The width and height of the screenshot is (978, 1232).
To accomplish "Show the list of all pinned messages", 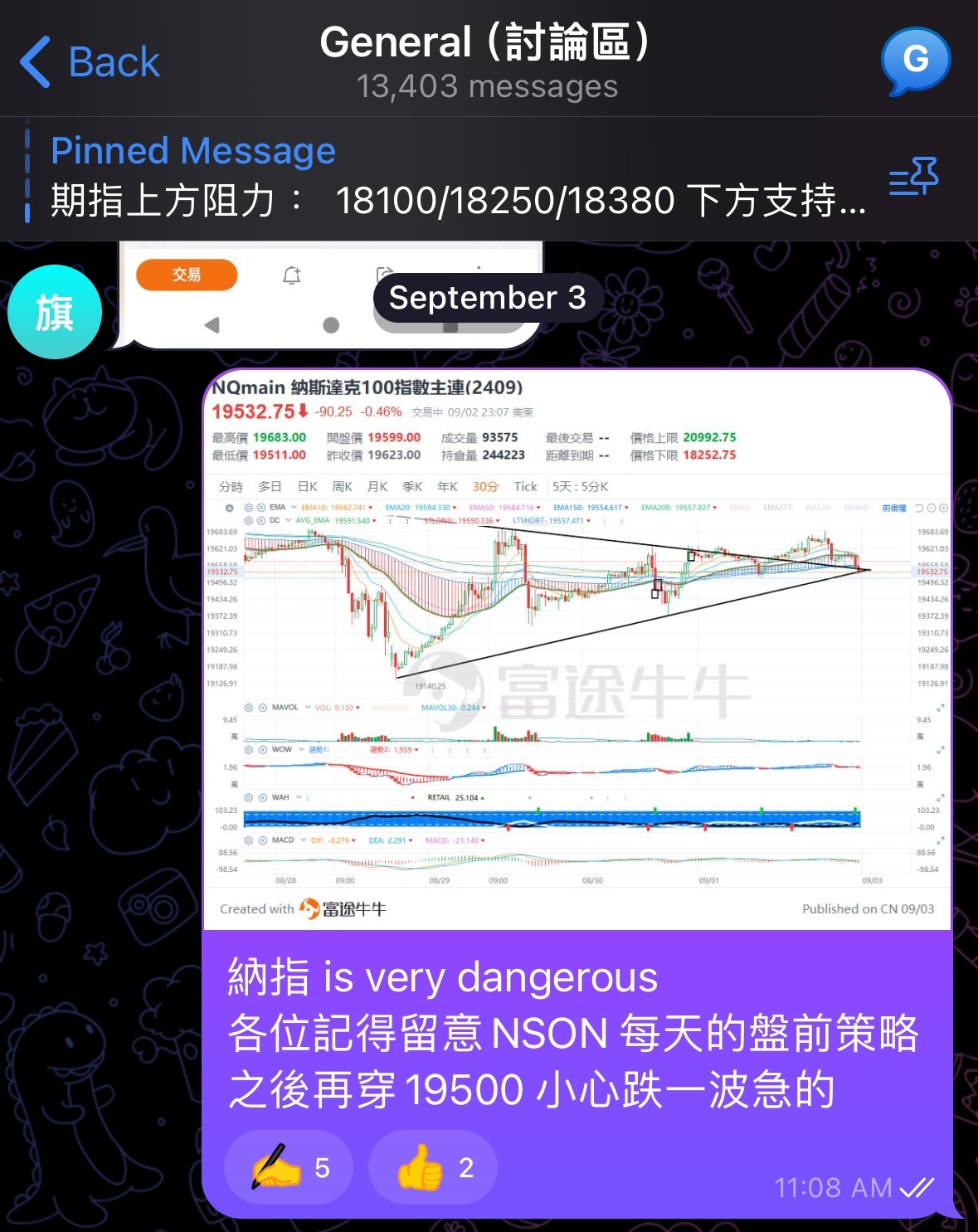I will click(913, 177).
